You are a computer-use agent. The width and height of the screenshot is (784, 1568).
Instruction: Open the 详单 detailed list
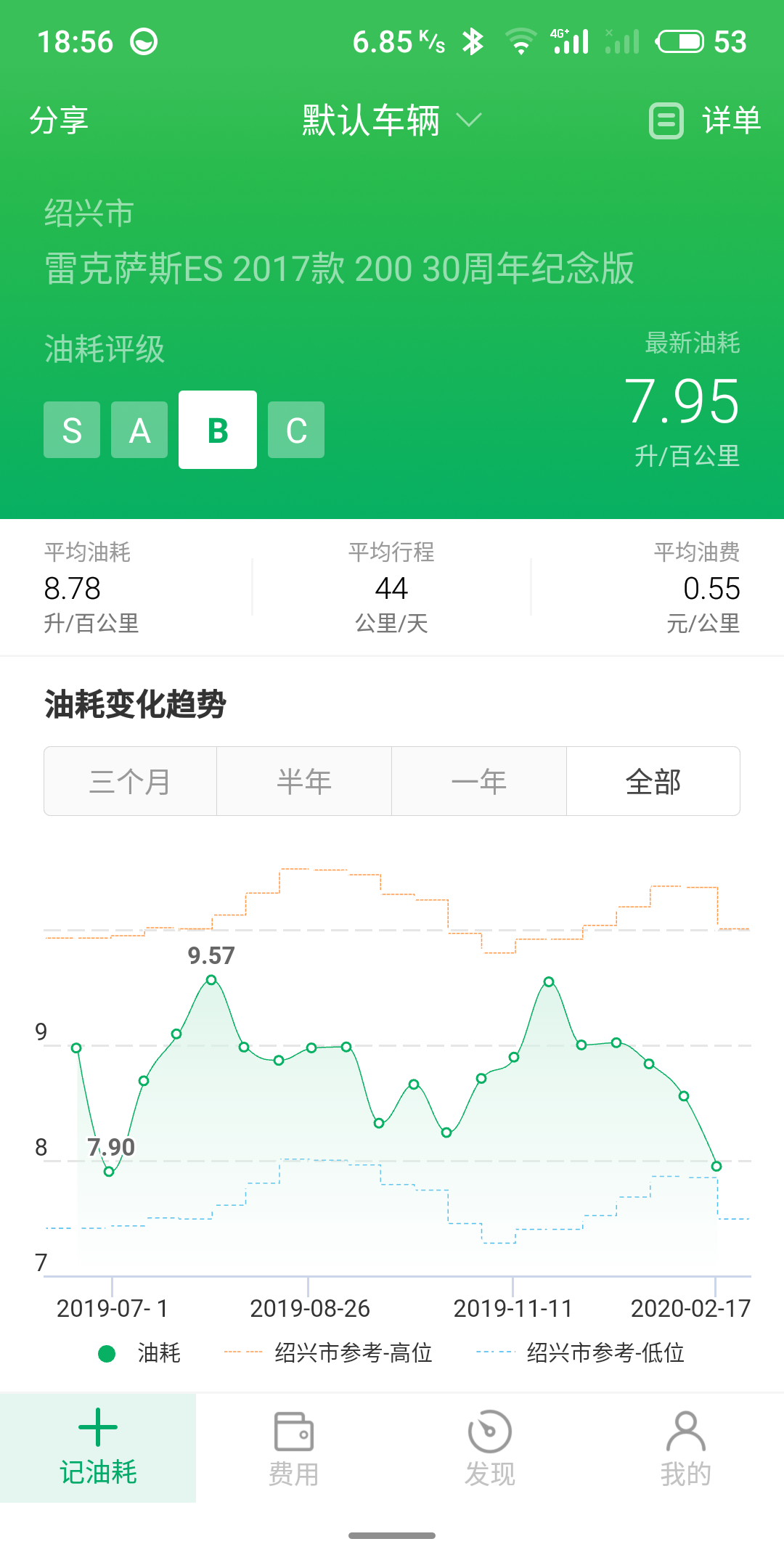coord(705,121)
